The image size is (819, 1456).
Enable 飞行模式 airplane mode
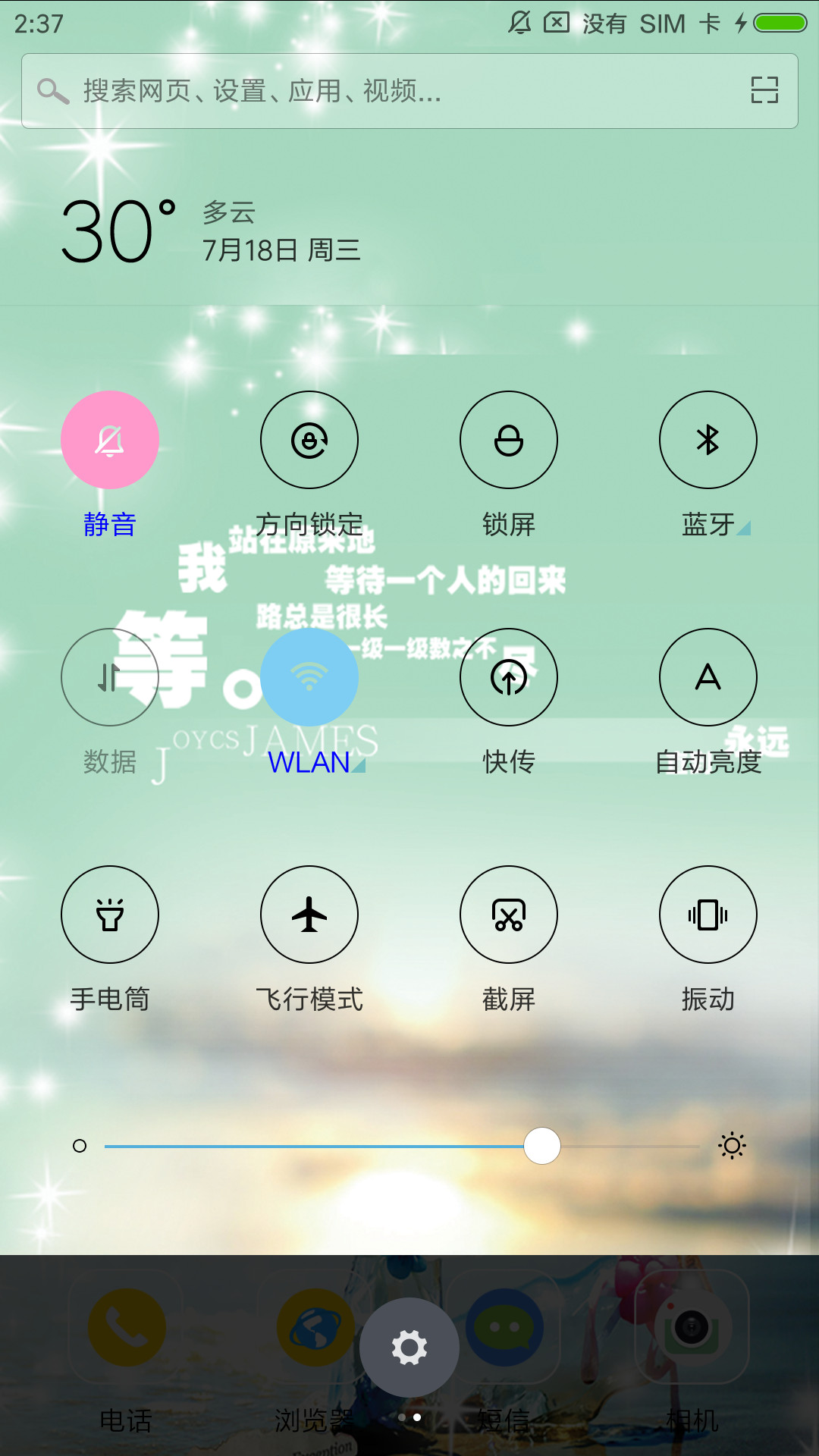(x=309, y=915)
